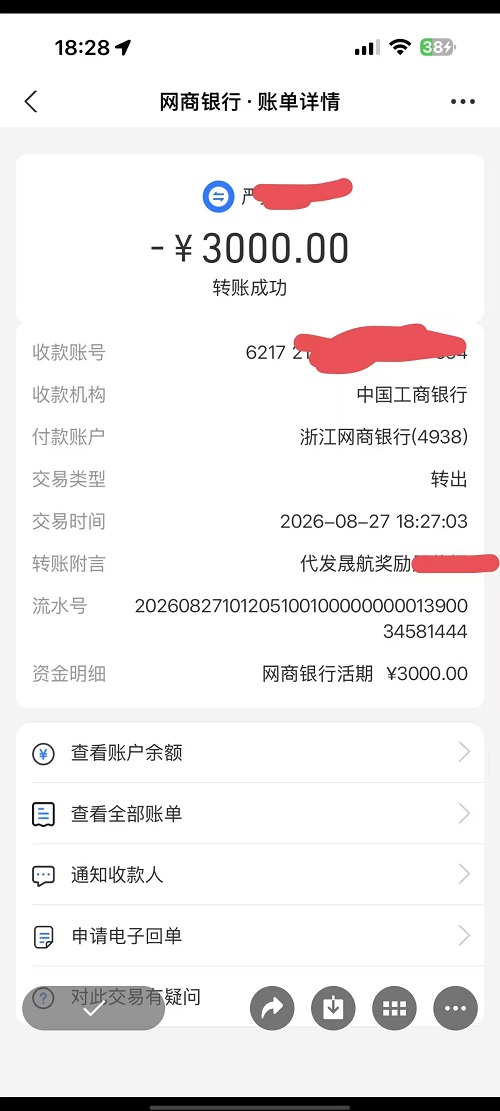Tap the grey checkmark pill button
This screenshot has width=500, height=1111.
click(x=93, y=1008)
